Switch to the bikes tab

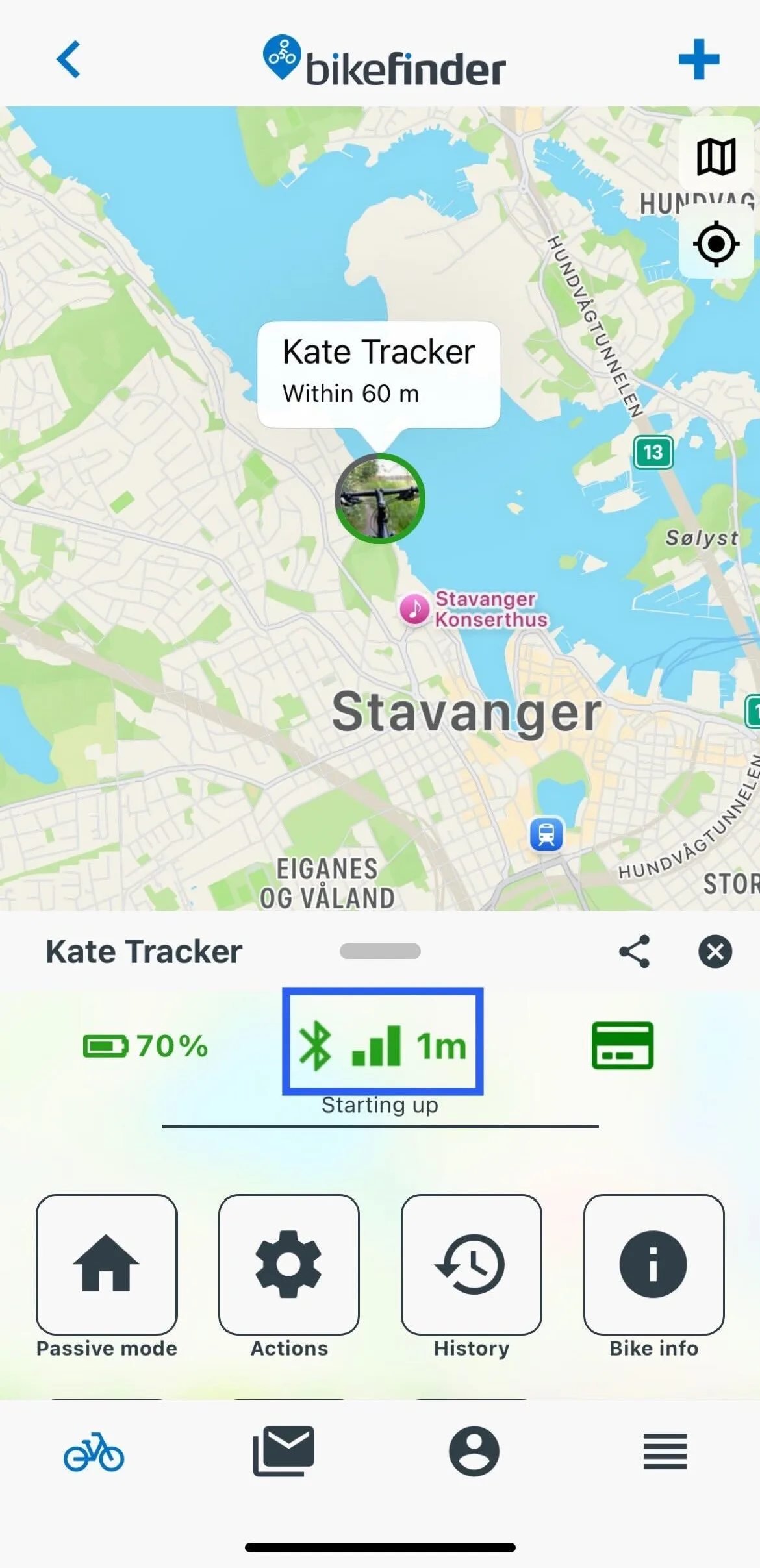pyautogui.click(x=94, y=1452)
